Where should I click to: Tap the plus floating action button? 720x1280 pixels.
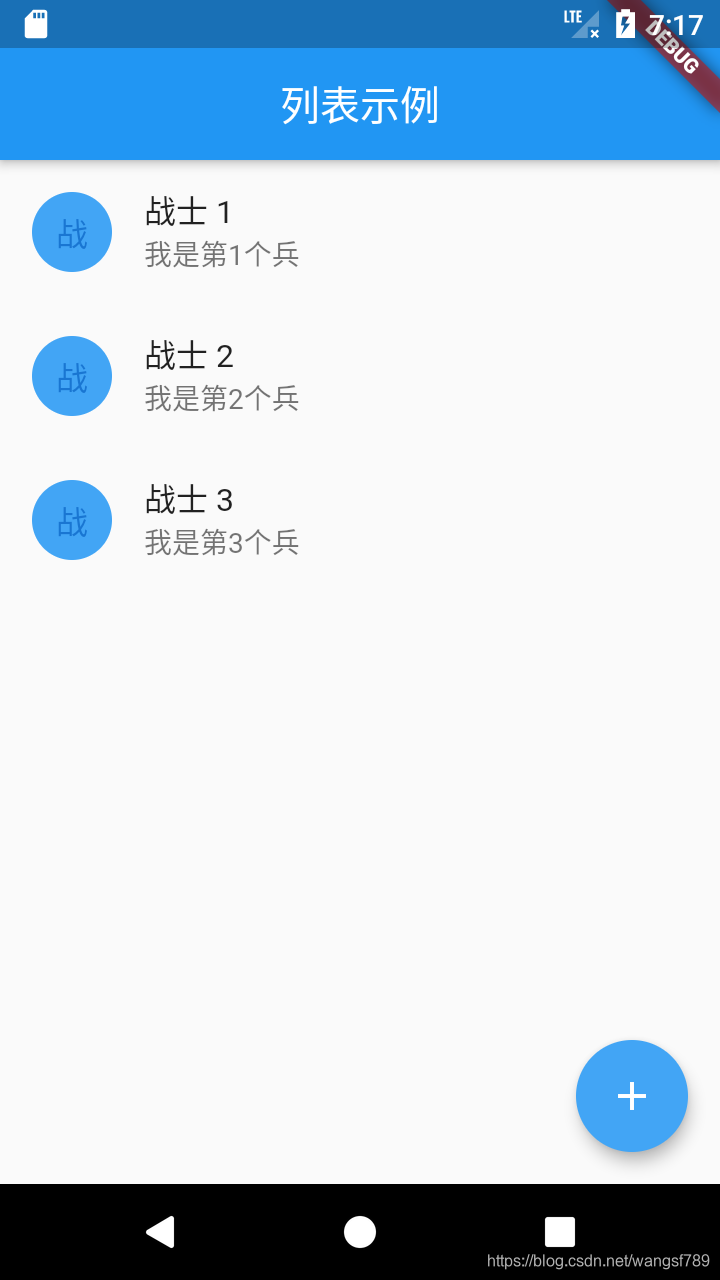pos(632,1096)
